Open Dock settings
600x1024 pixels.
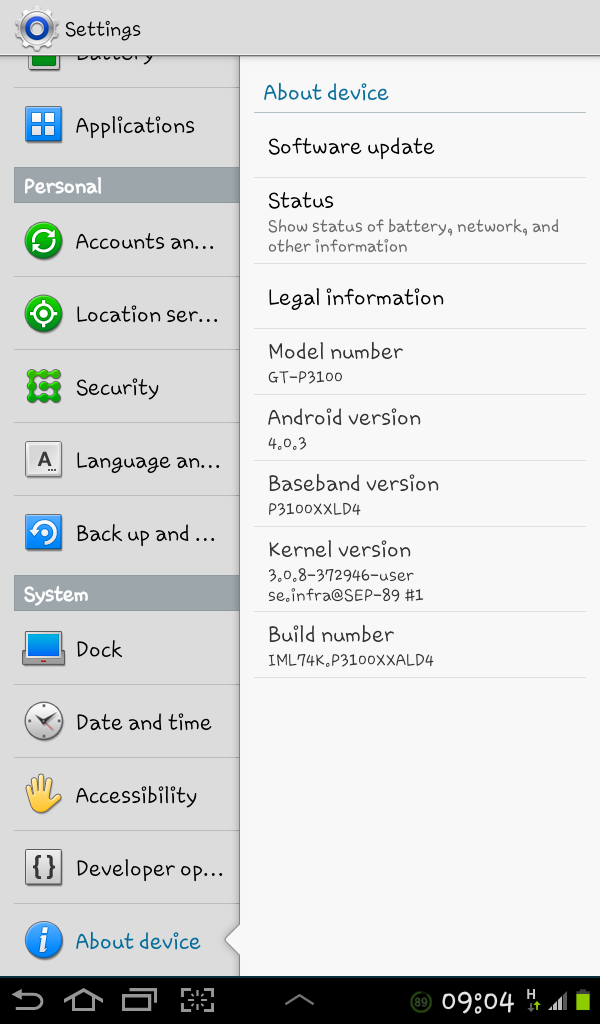click(126, 649)
